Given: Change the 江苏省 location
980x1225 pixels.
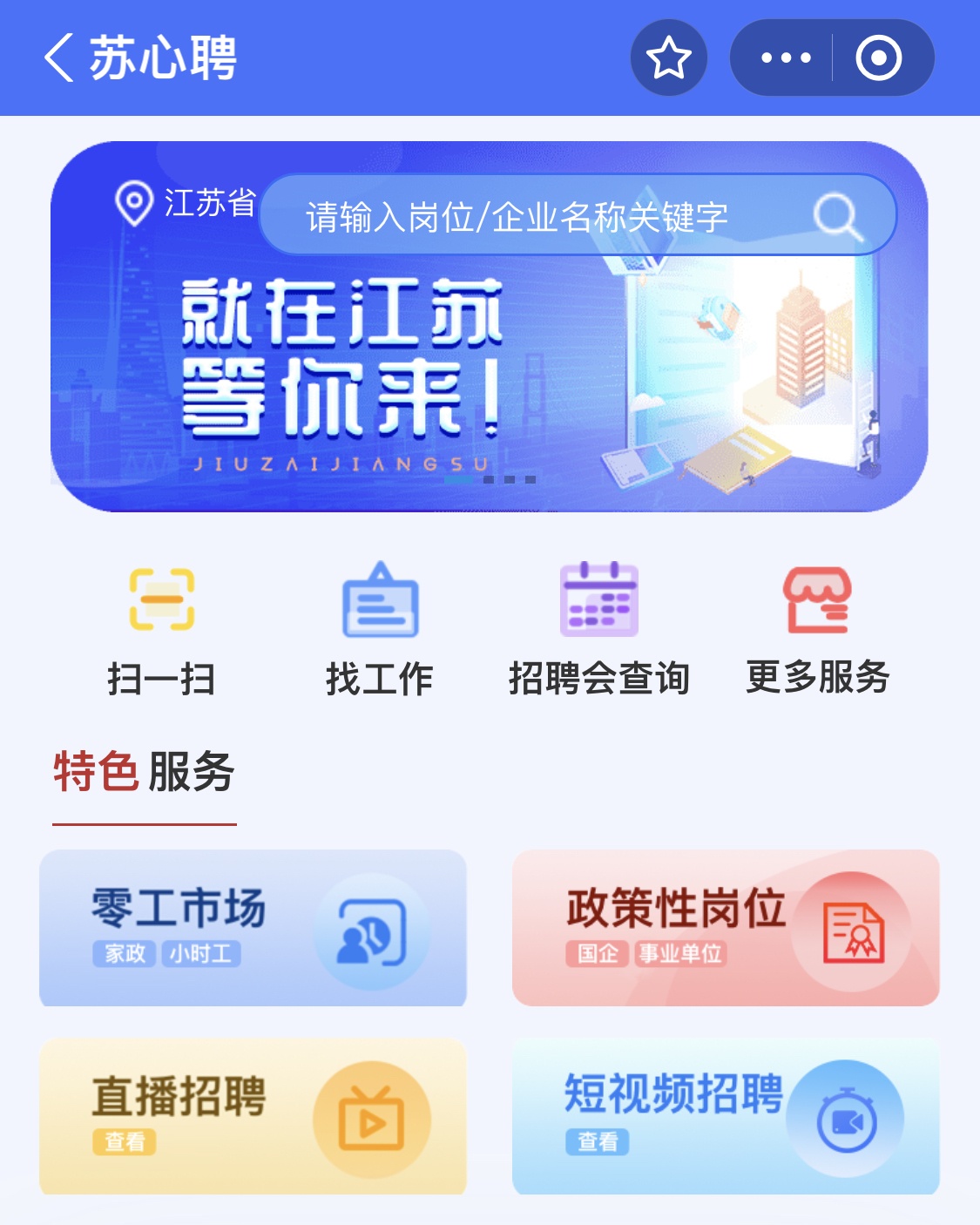Looking at the screenshot, I should [185, 203].
